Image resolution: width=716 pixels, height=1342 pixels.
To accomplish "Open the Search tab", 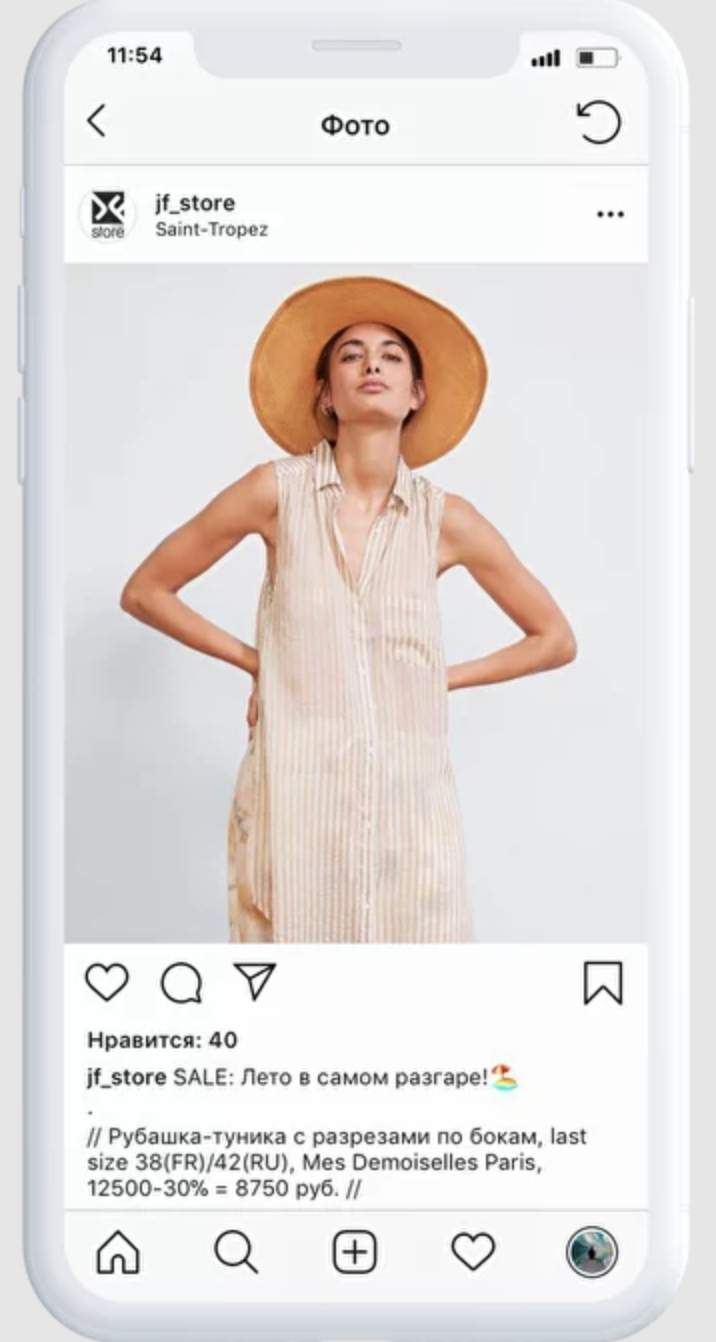I will (x=236, y=1252).
